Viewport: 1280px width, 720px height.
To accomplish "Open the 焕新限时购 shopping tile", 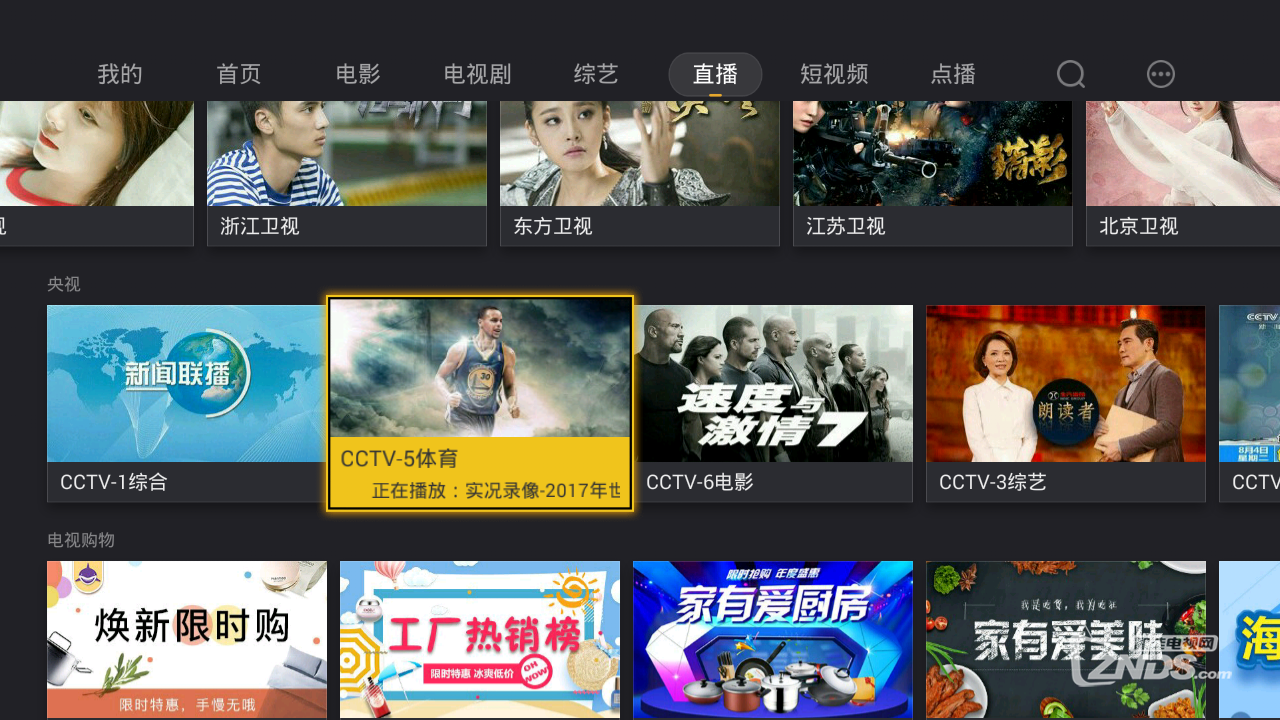I will (x=186, y=638).
